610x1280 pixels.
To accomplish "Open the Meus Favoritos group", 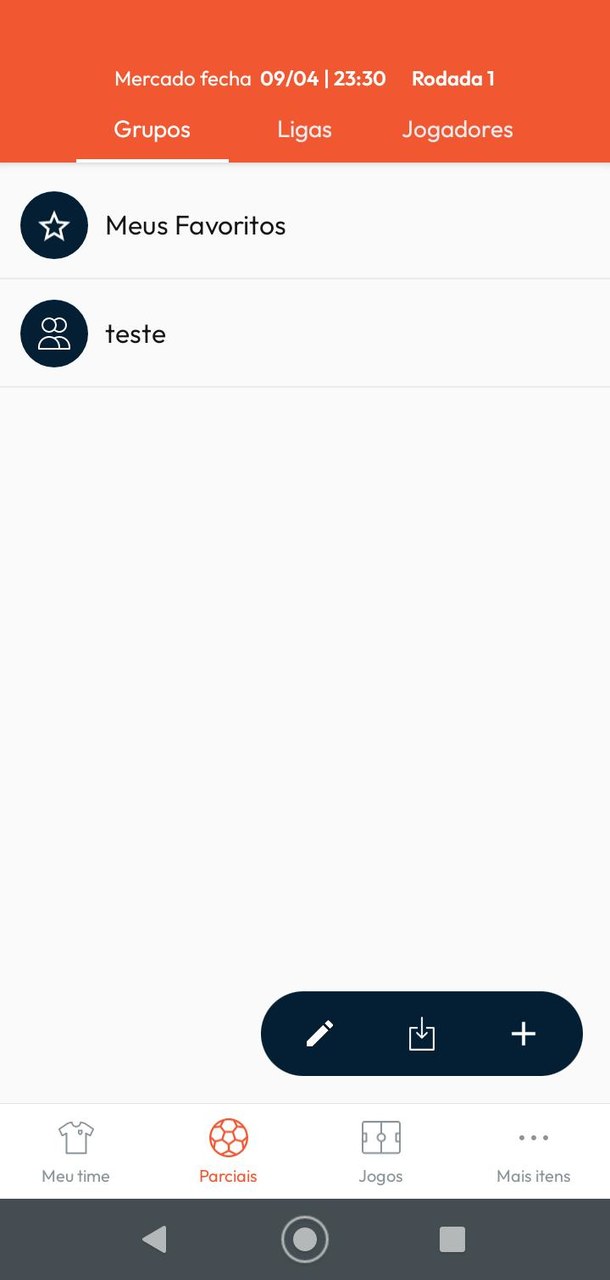I will click(x=195, y=226).
